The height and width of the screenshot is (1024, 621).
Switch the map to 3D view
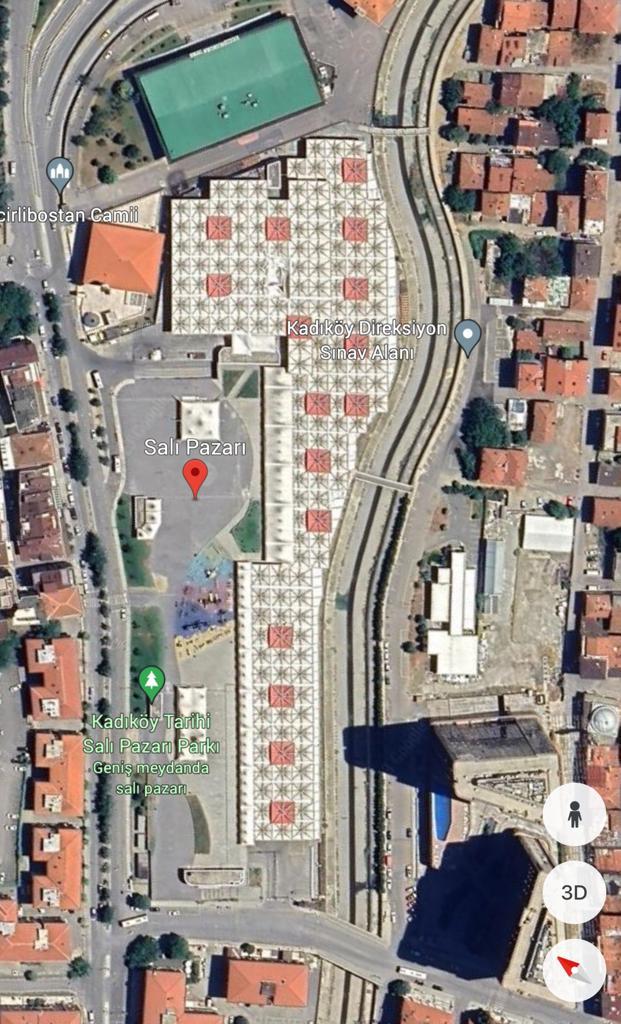574,892
